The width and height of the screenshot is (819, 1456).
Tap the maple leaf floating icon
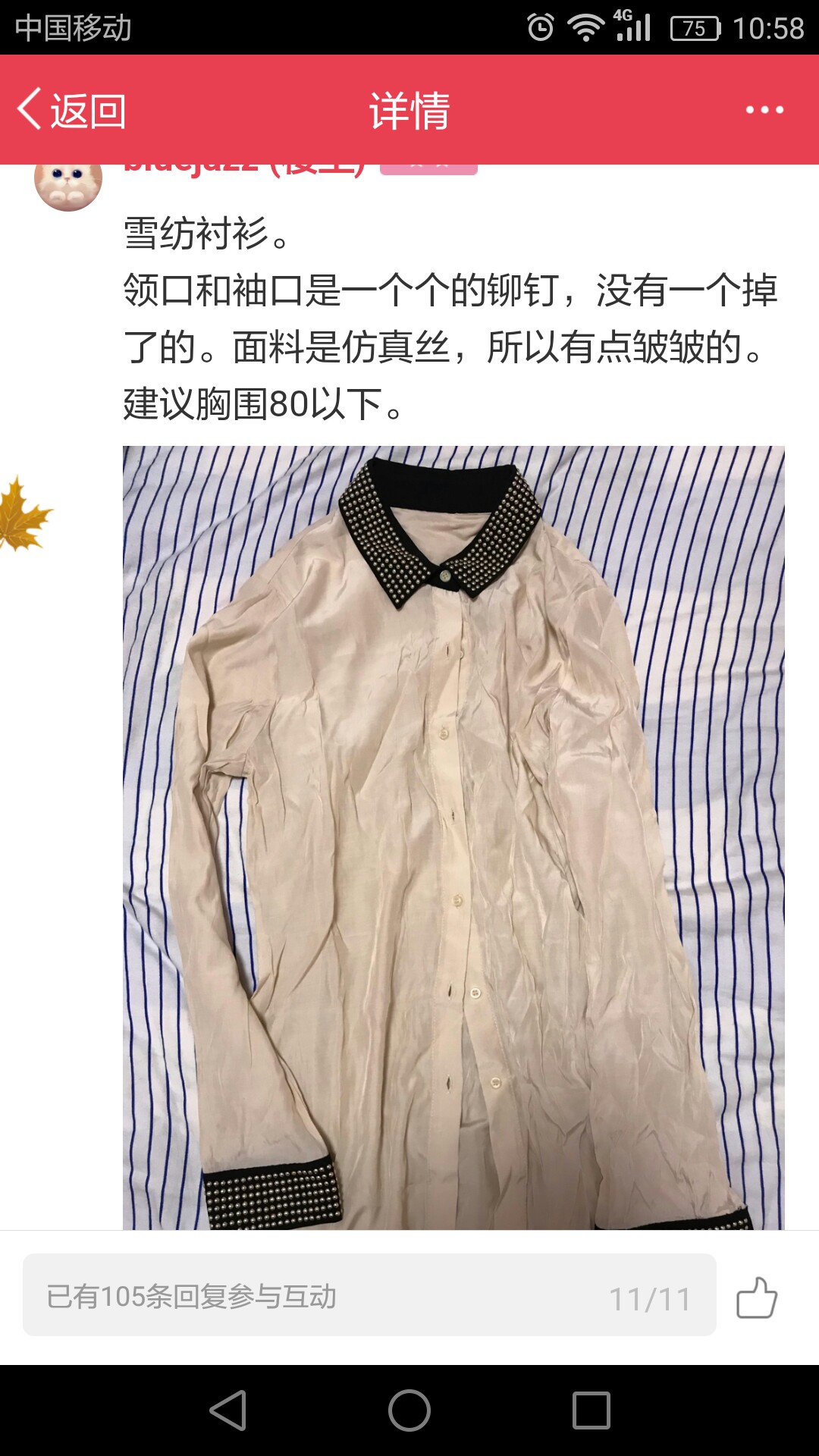click(x=23, y=516)
